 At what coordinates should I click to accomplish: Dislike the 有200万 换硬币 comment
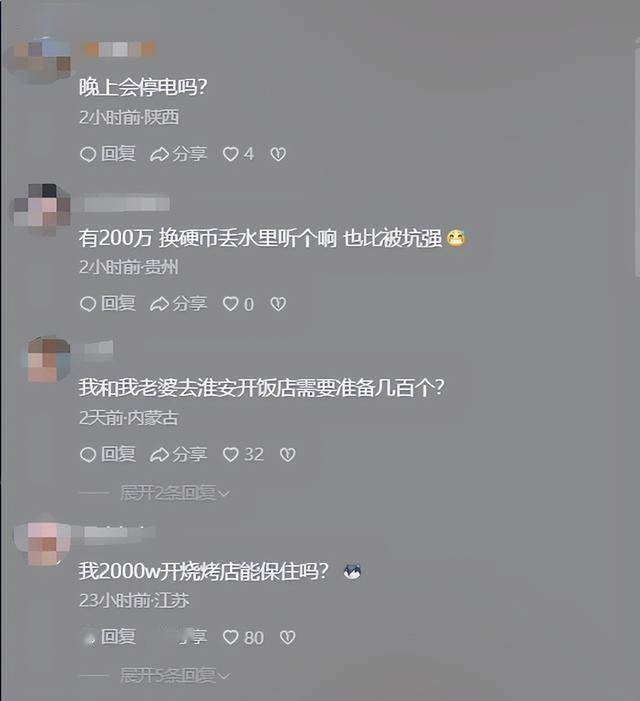click(279, 303)
